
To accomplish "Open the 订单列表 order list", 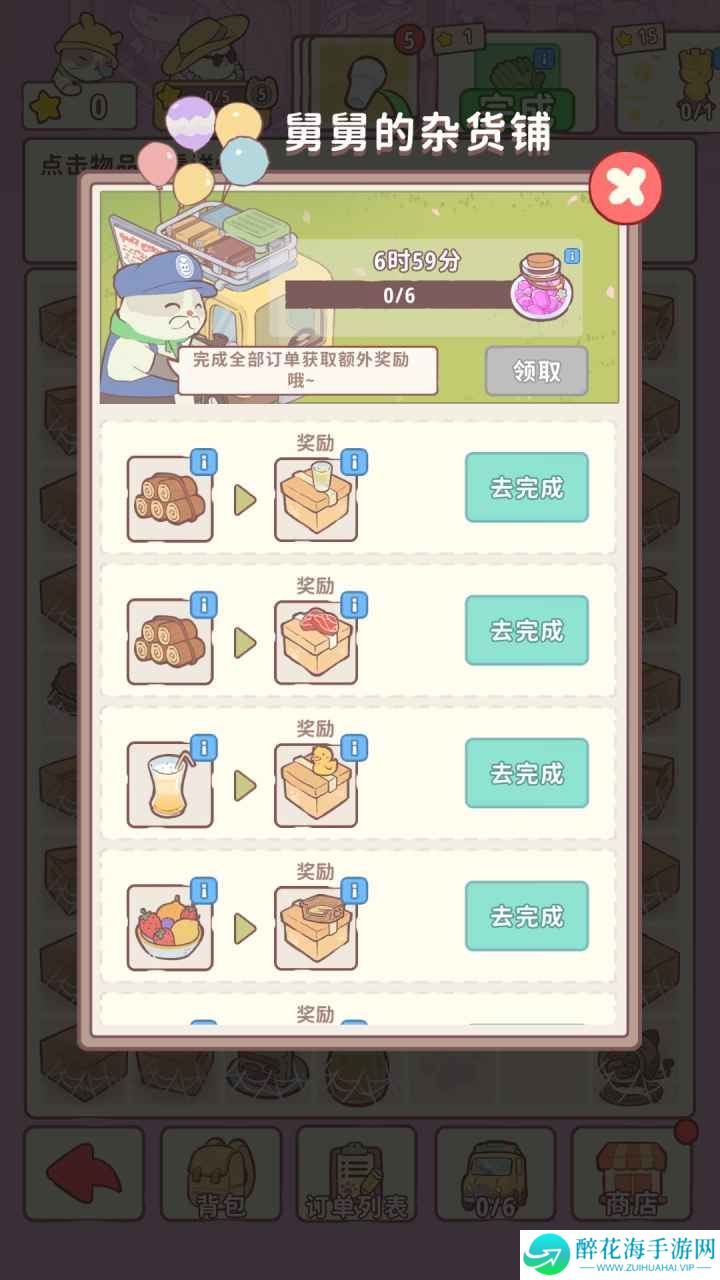I will pyautogui.click(x=357, y=1177).
